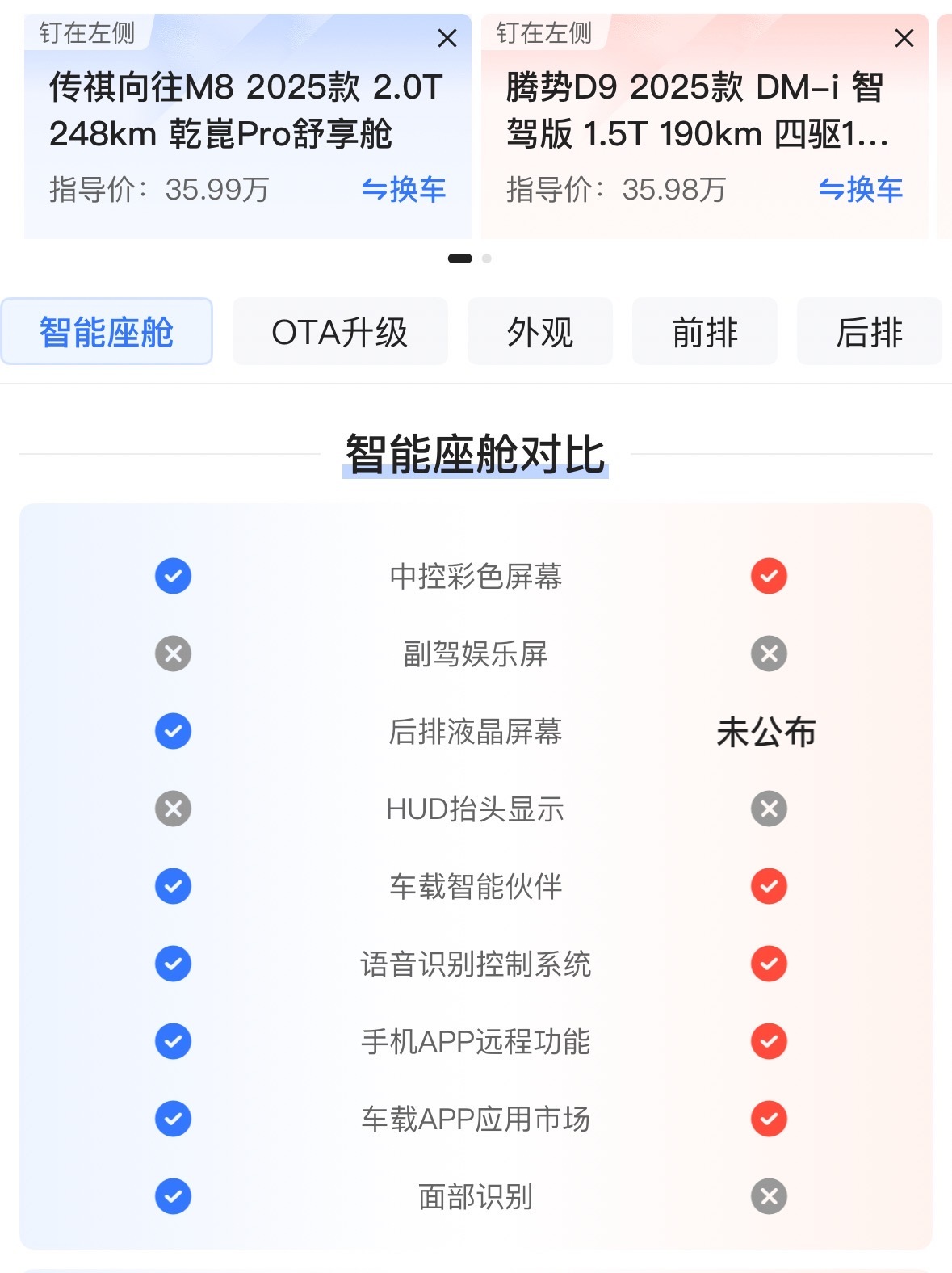Screen dimensions: 952x1273
Task: Open the 前排 comparison tab
Action: click(704, 332)
